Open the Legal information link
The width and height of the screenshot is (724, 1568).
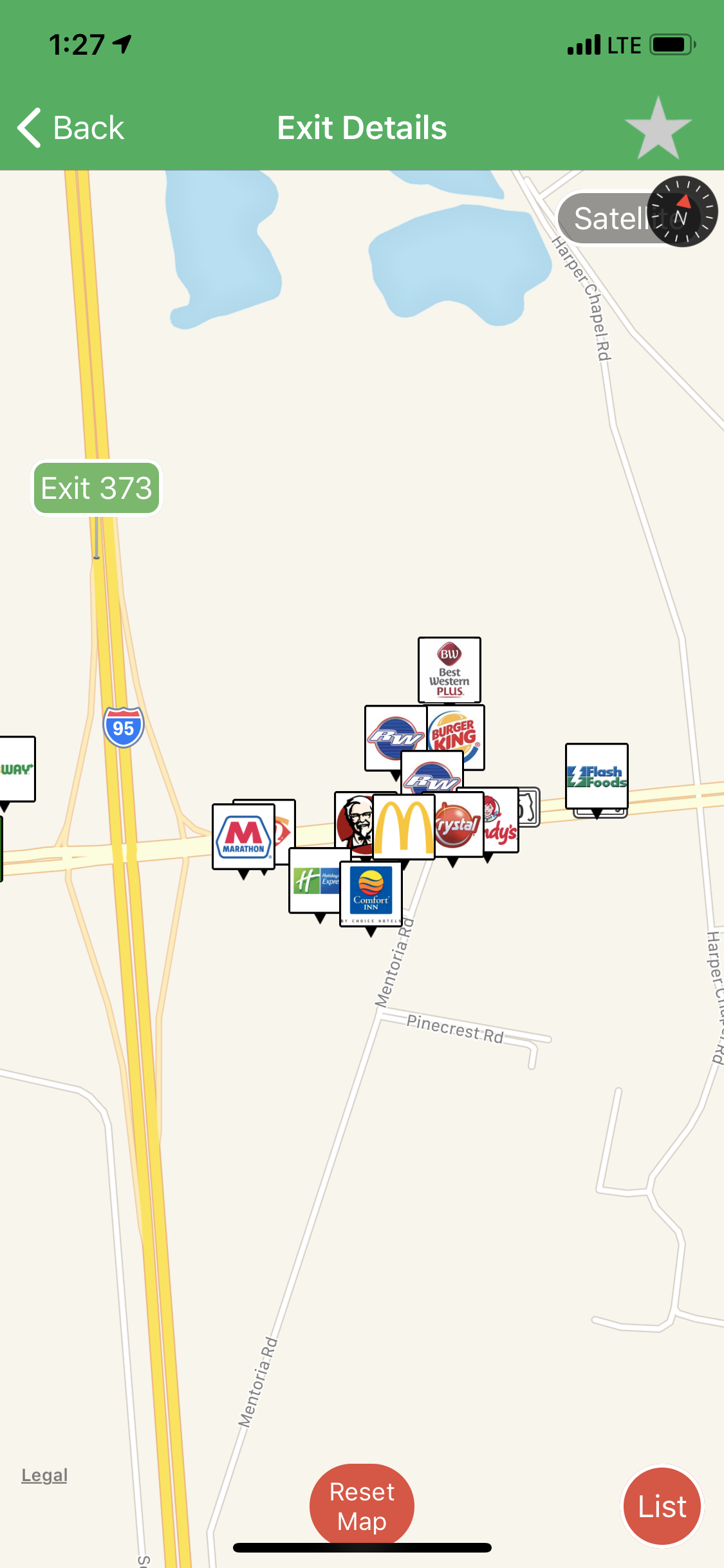click(43, 1474)
